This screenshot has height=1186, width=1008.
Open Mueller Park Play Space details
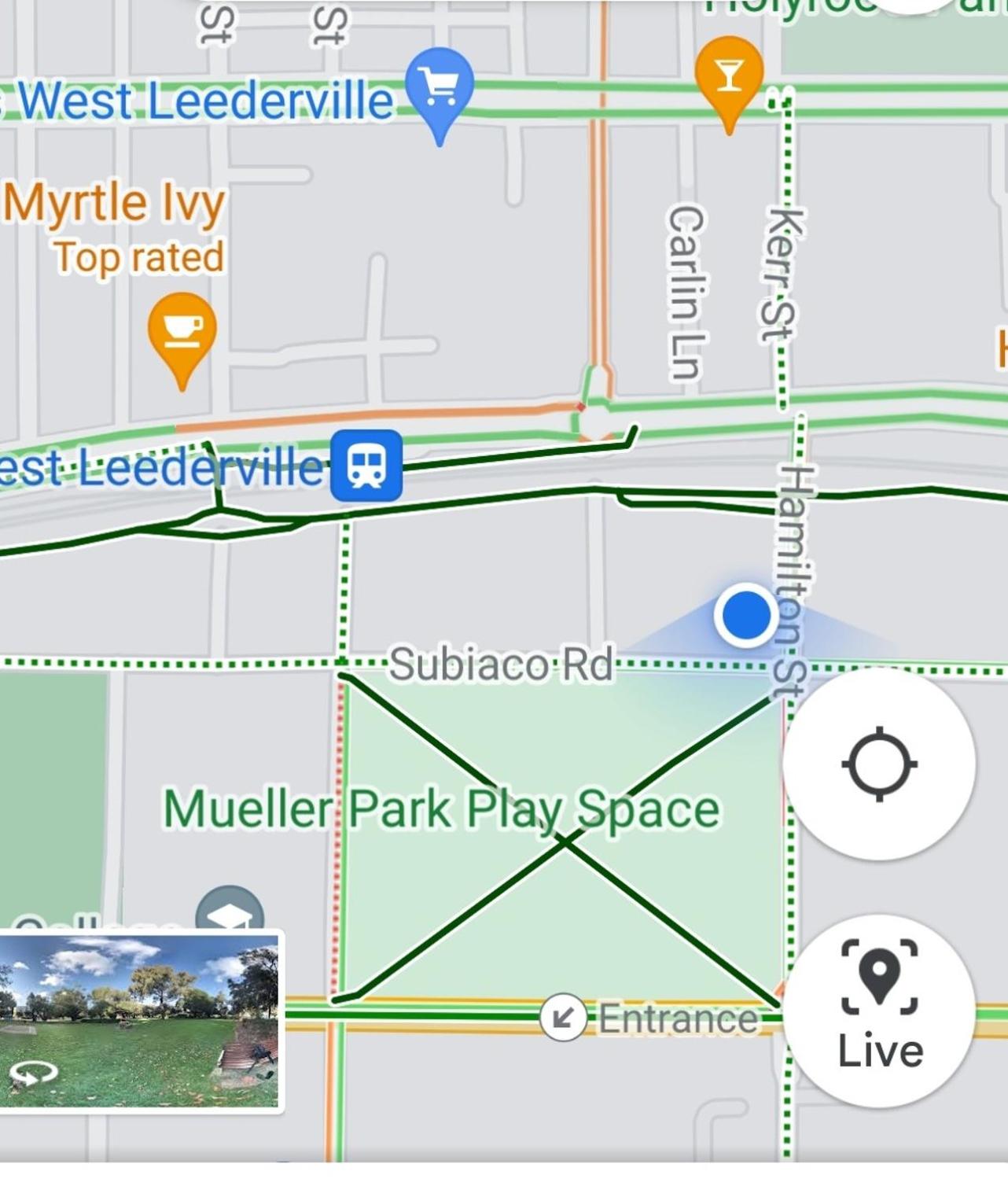(441, 809)
